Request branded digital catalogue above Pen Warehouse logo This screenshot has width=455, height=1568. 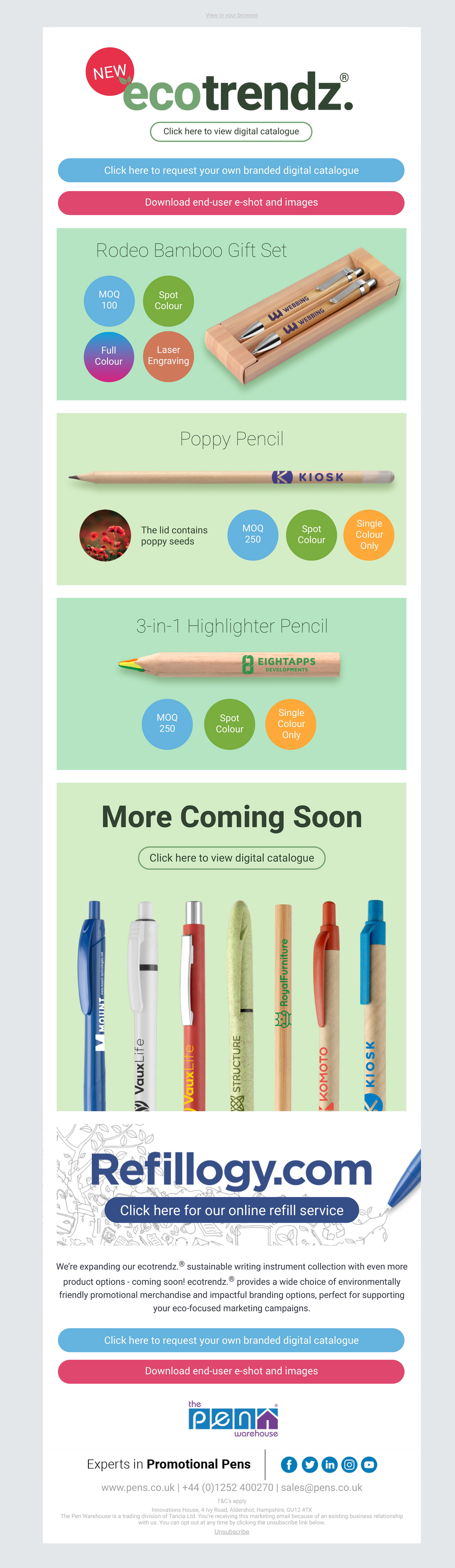pyautogui.click(x=231, y=1340)
